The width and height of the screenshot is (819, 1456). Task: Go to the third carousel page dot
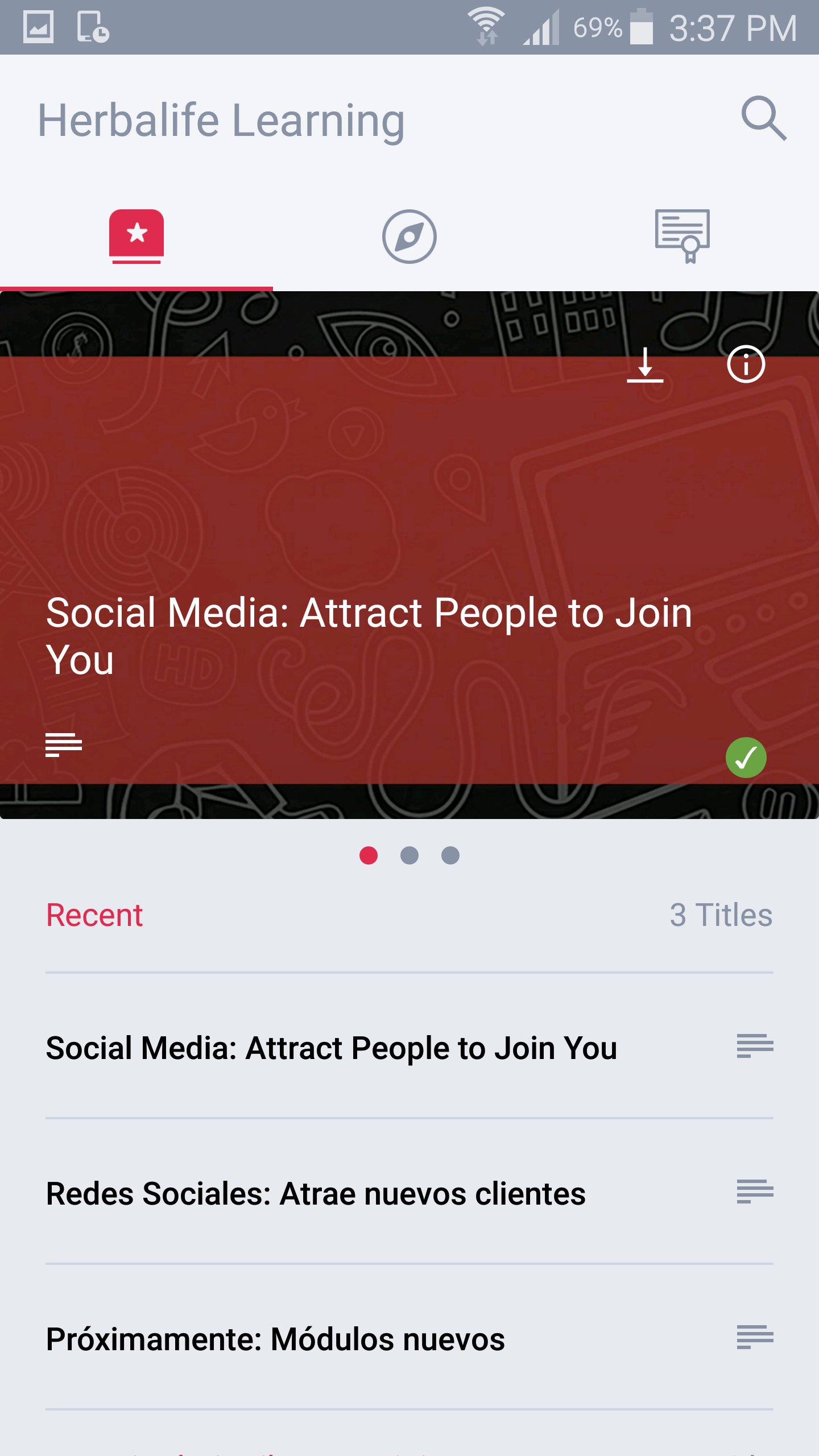(450, 855)
